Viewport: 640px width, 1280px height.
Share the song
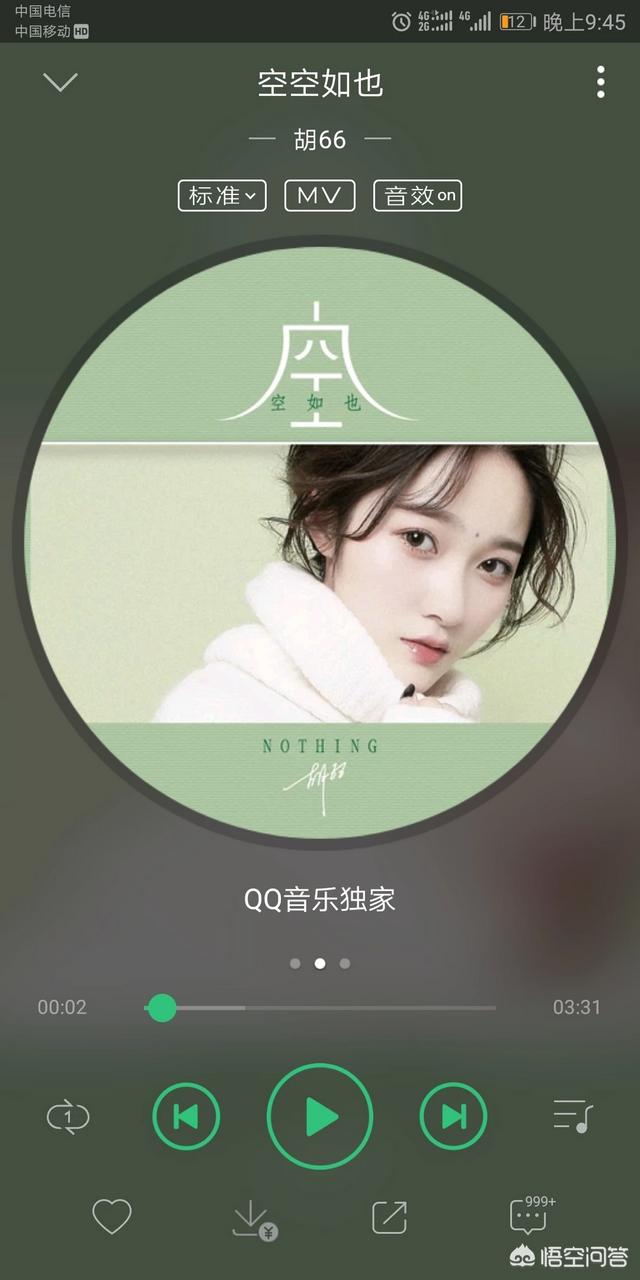(389, 1217)
